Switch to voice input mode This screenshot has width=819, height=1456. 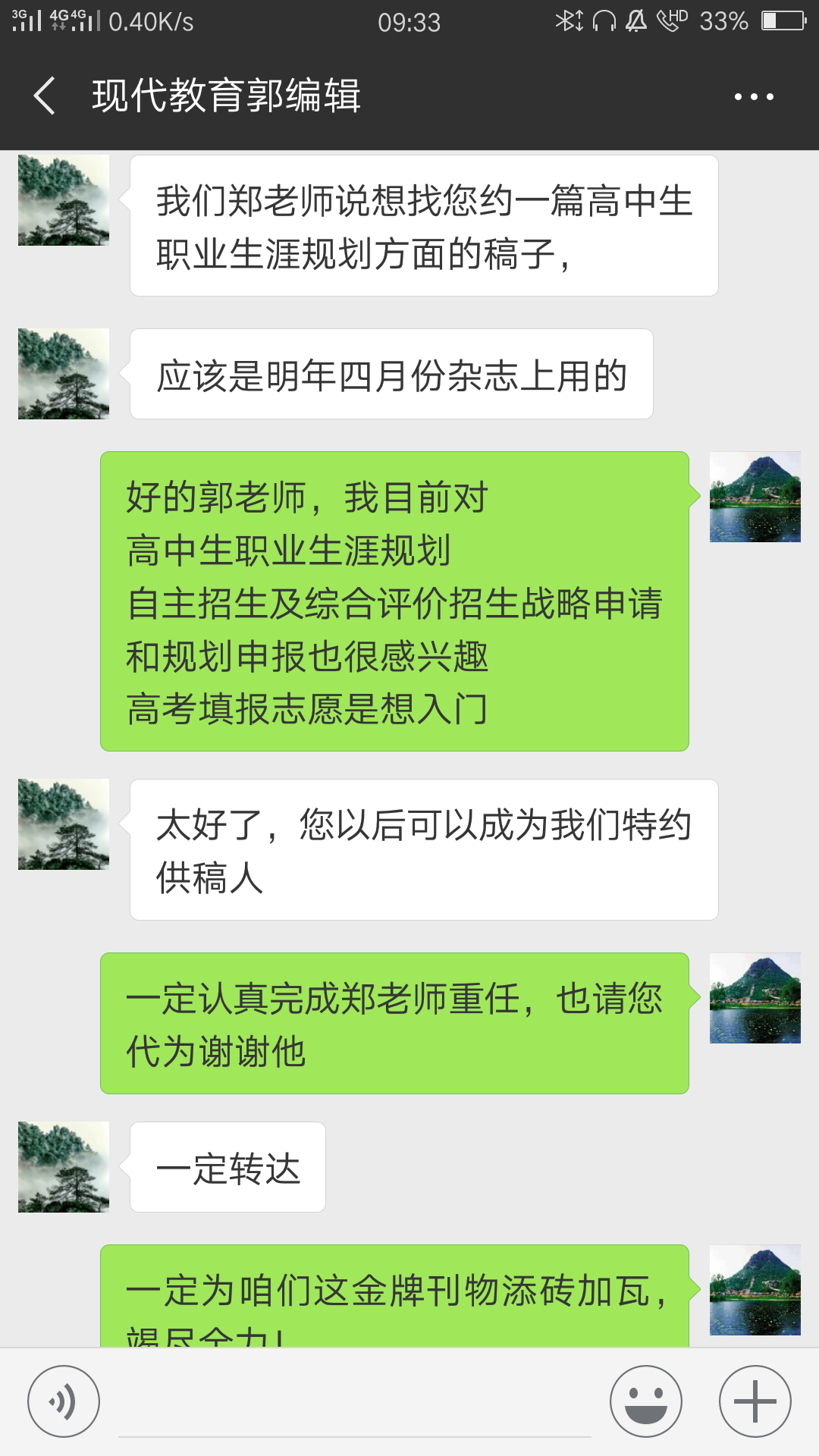click(x=62, y=1399)
